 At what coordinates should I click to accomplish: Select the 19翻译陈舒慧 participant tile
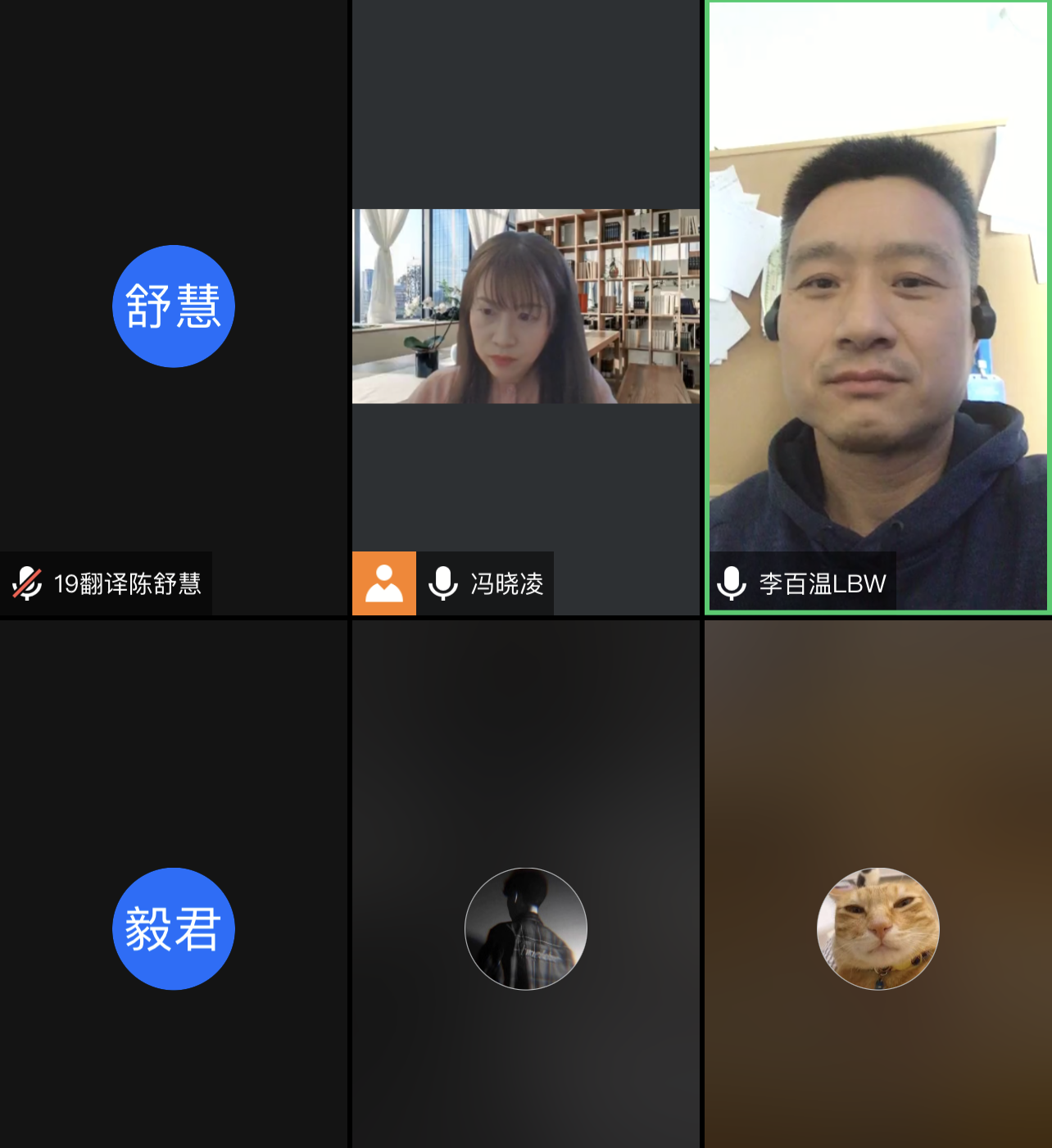click(x=174, y=306)
